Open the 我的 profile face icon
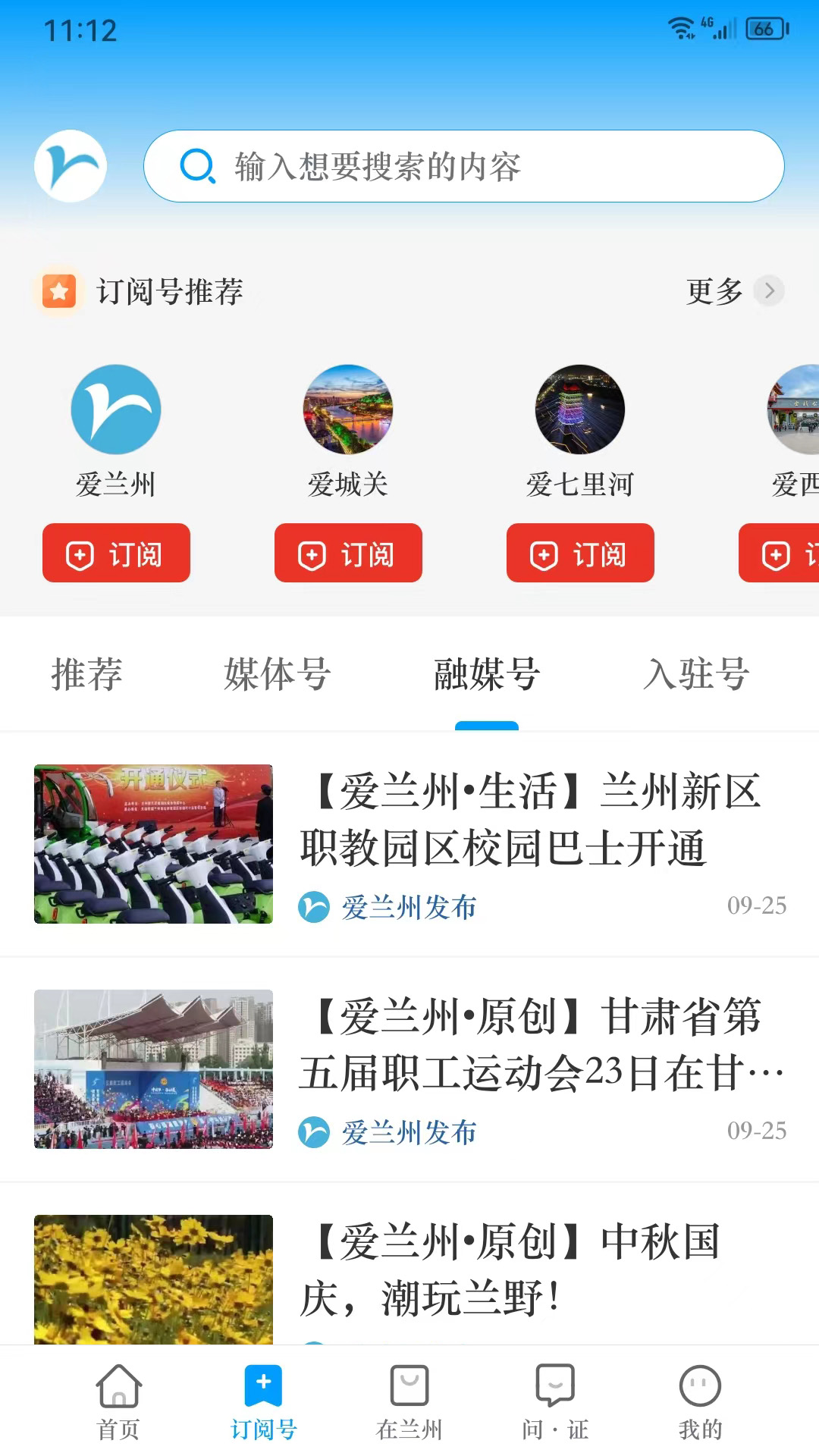Screen dimensions: 819x1456 tap(701, 1384)
